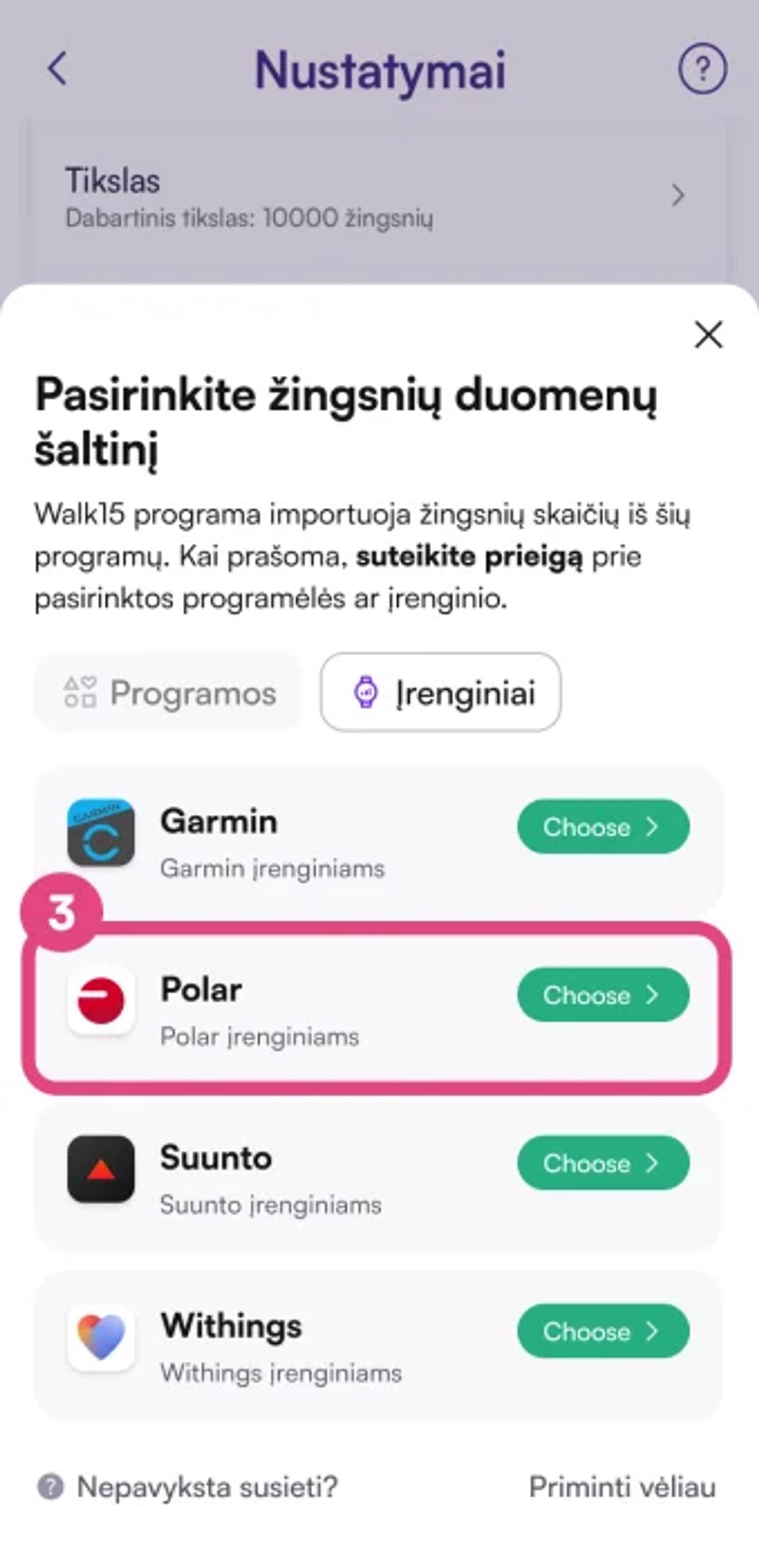Viewport: 759px width, 1568px height.
Task: Choose Withings as step source
Action: coord(602,1331)
